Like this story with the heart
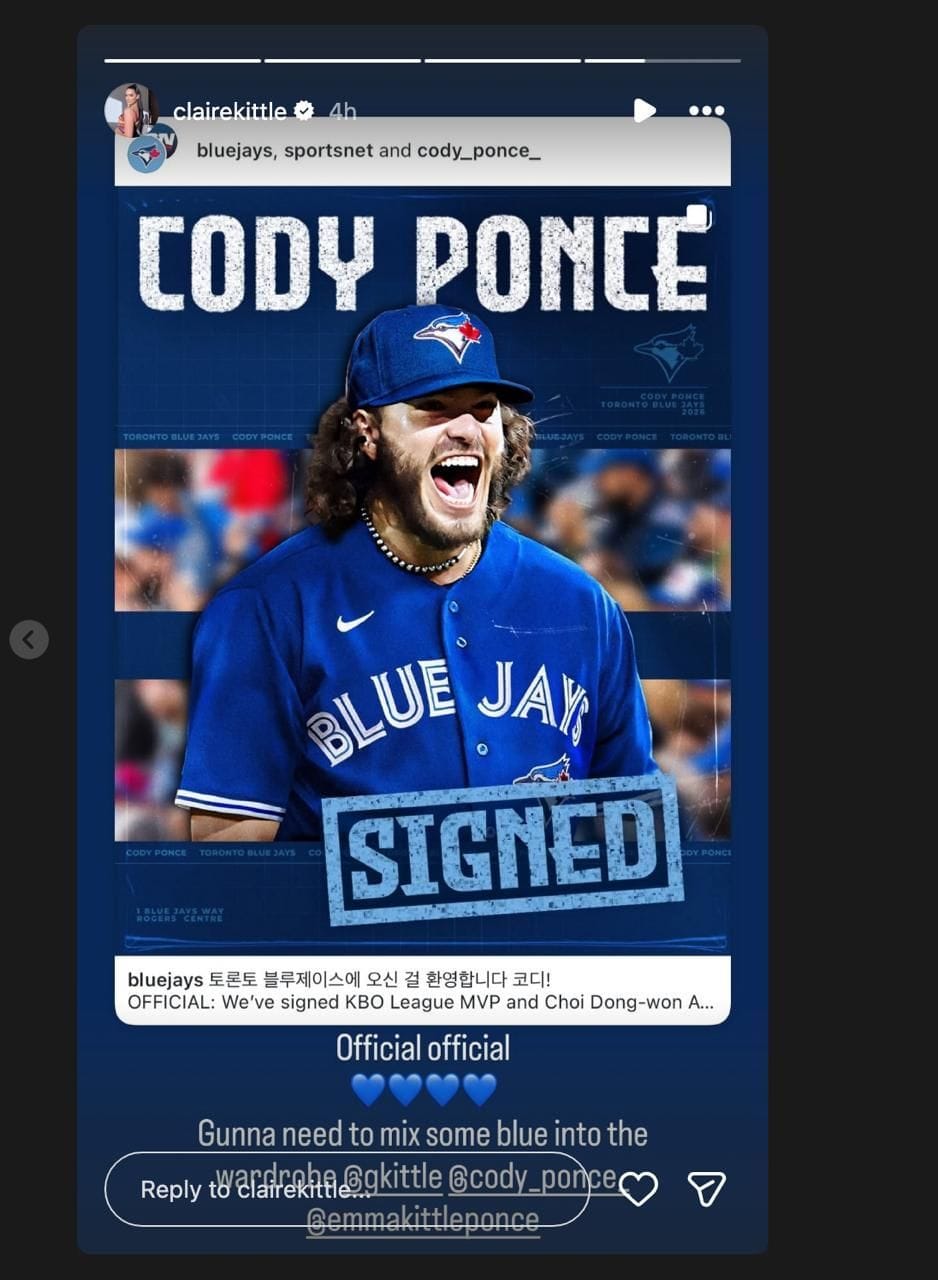Viewport: 938px width, 1280px height. pyautogui.click(x=638, y=1188)
